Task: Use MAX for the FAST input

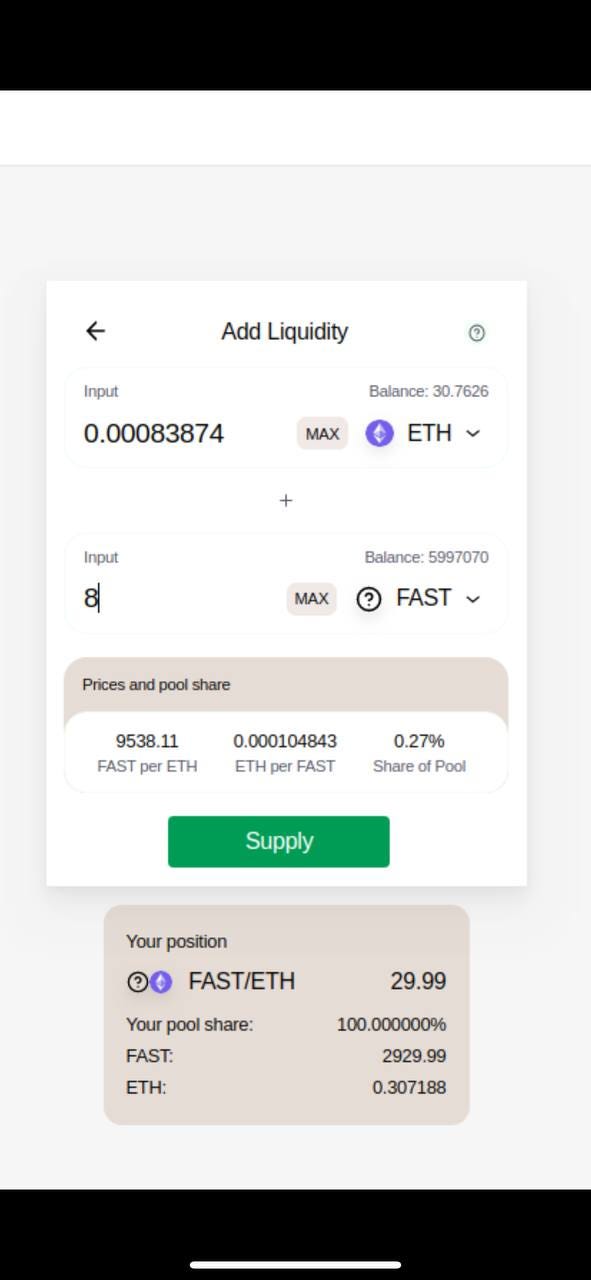Action: click(x=312, y=598)
